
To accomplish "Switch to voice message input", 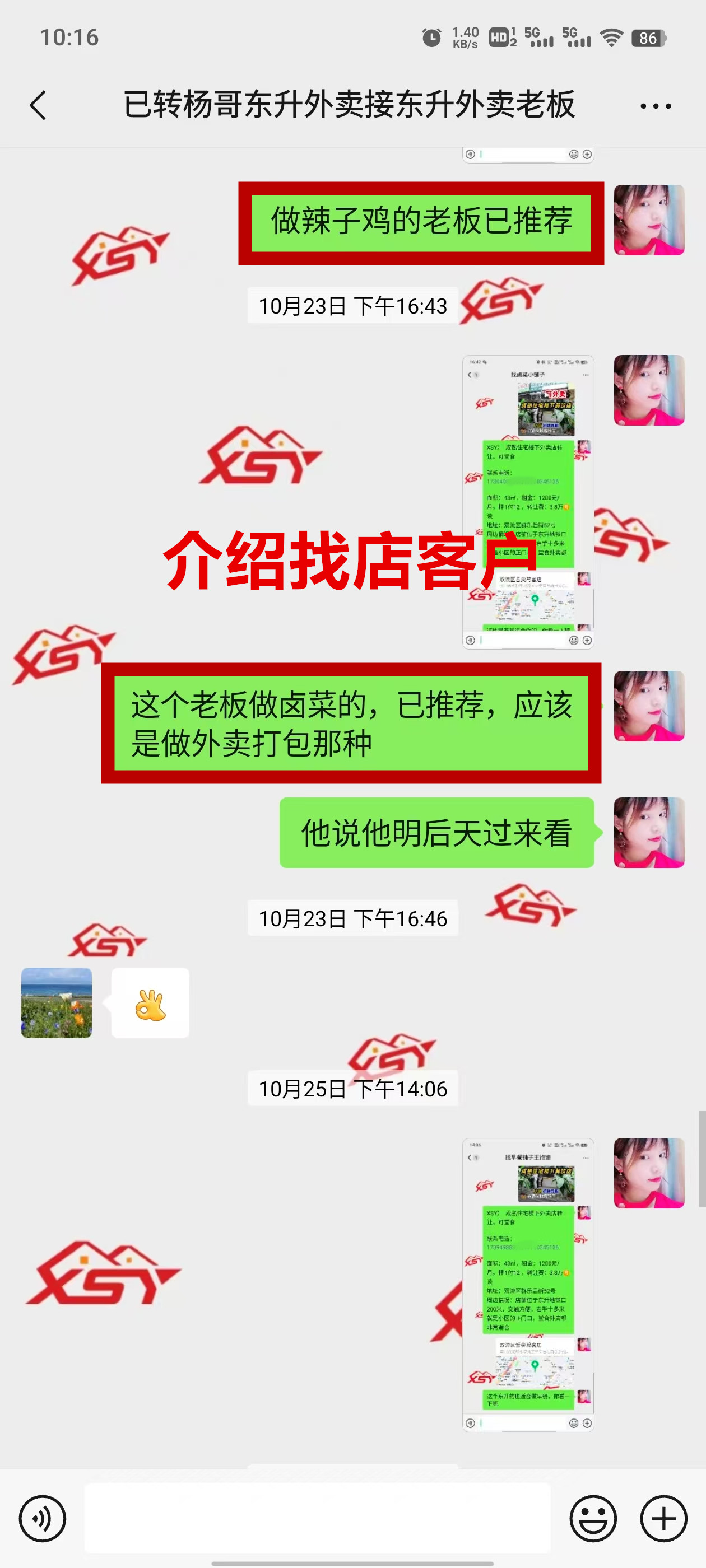I will click(43, 1518).
